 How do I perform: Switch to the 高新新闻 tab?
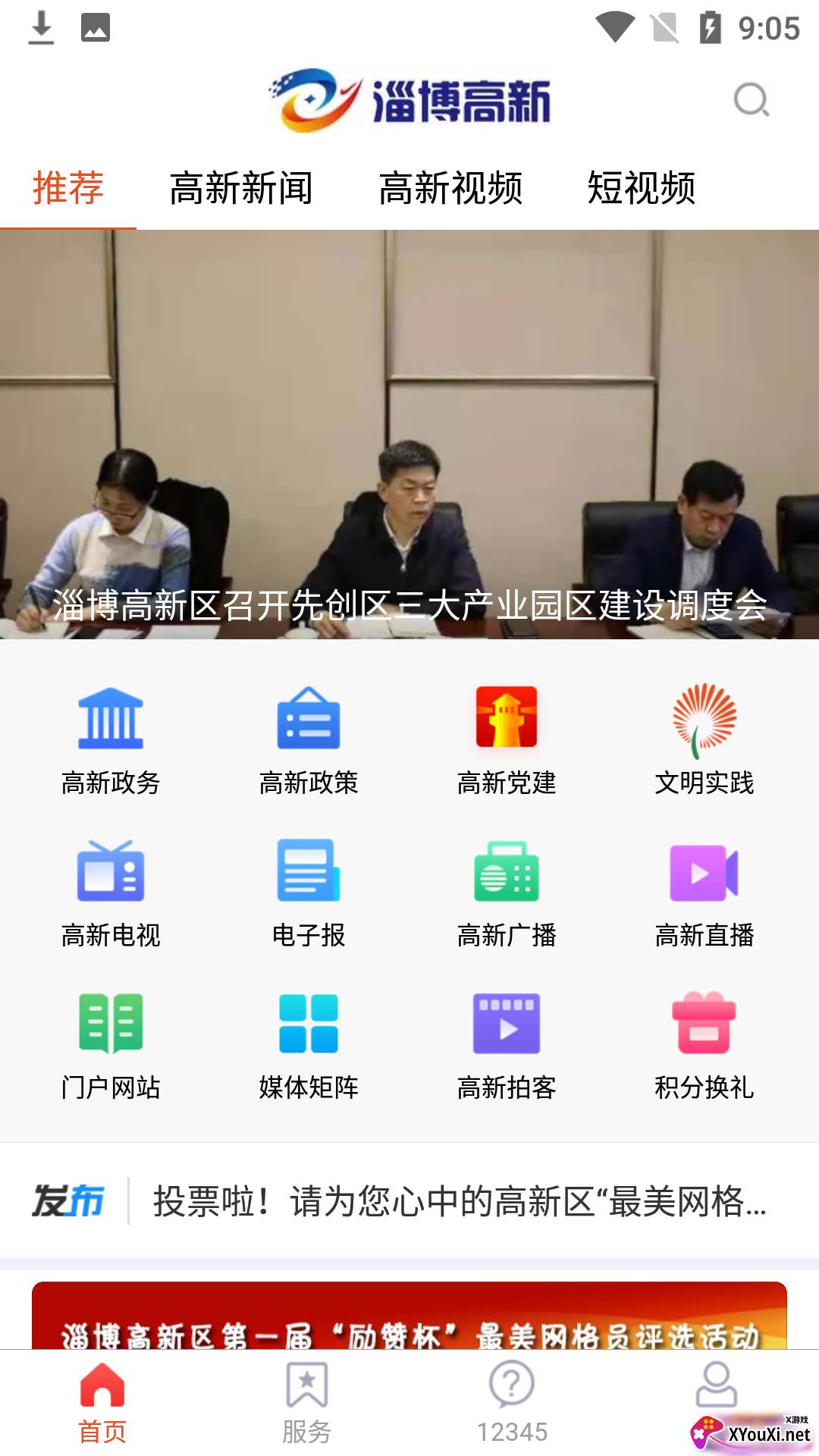click(x=241, y=188)
